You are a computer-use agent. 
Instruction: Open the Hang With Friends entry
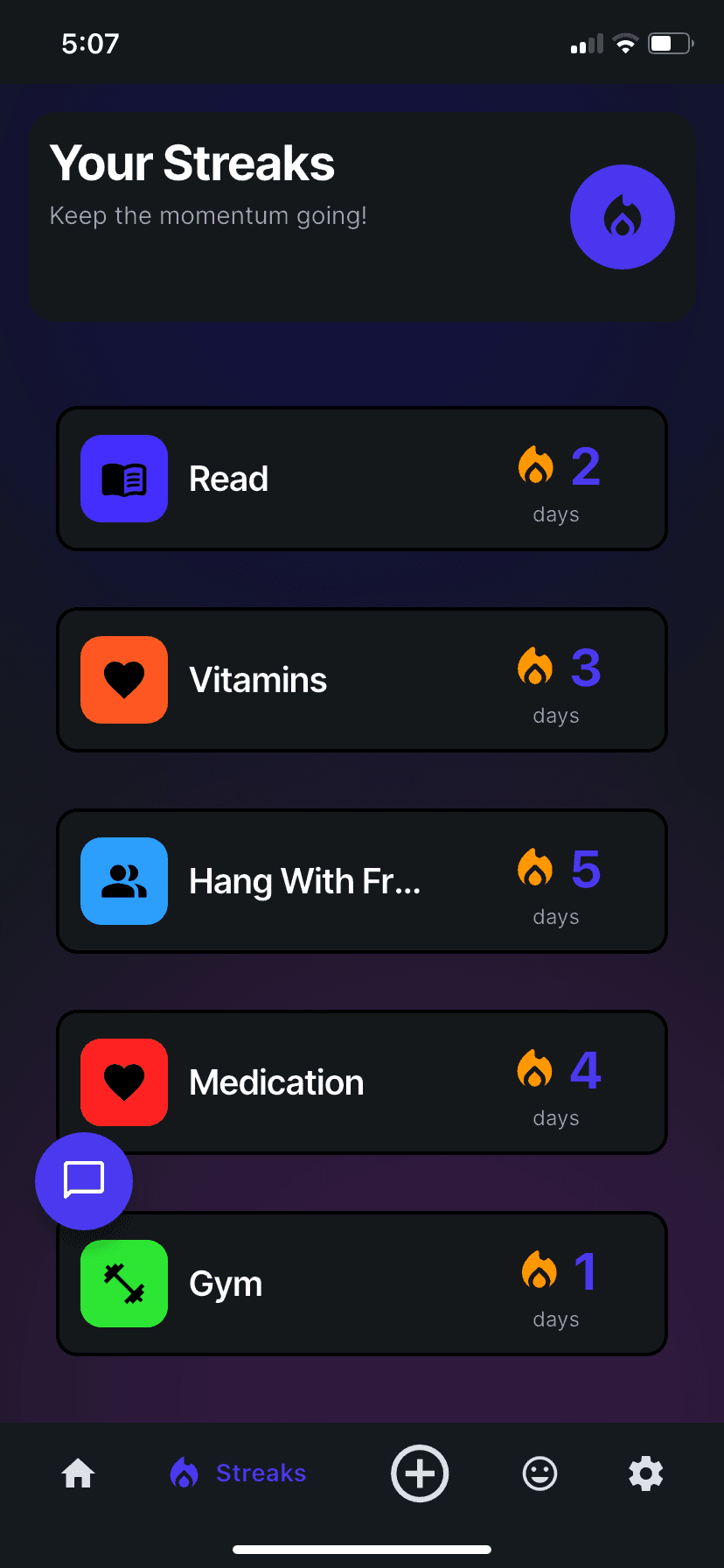tap(361, 881)
